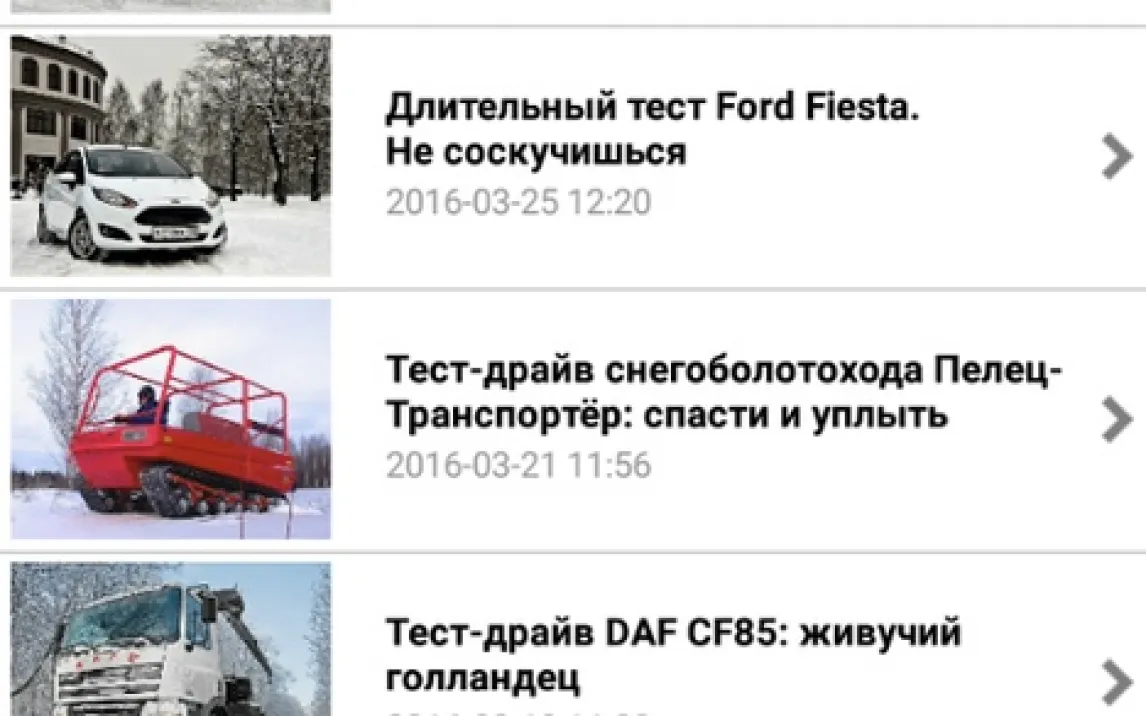Tap the chevron next to Пелец-Транспортёр article
Viewport: 1146px width, 716px height.
pyautogui.click(x=1116, y=420)
